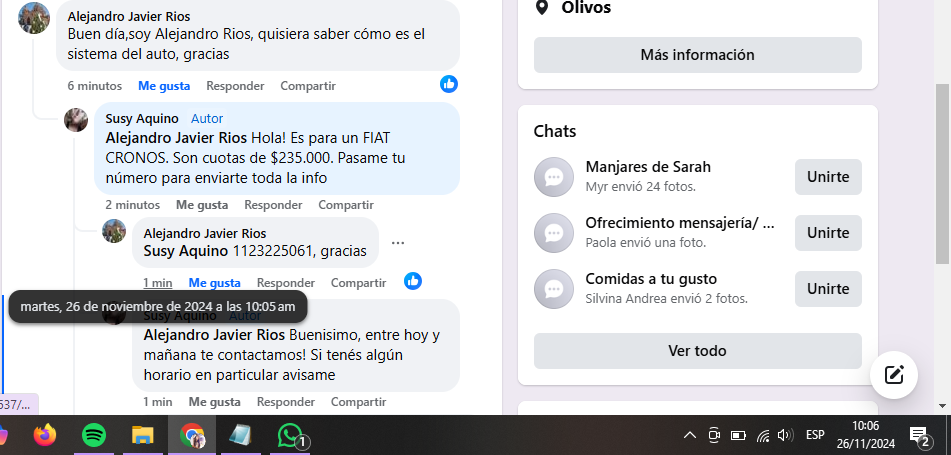
Task: Reply to Susy Aquino's FIAT CRONOS comment
Action: coord(273,205)
